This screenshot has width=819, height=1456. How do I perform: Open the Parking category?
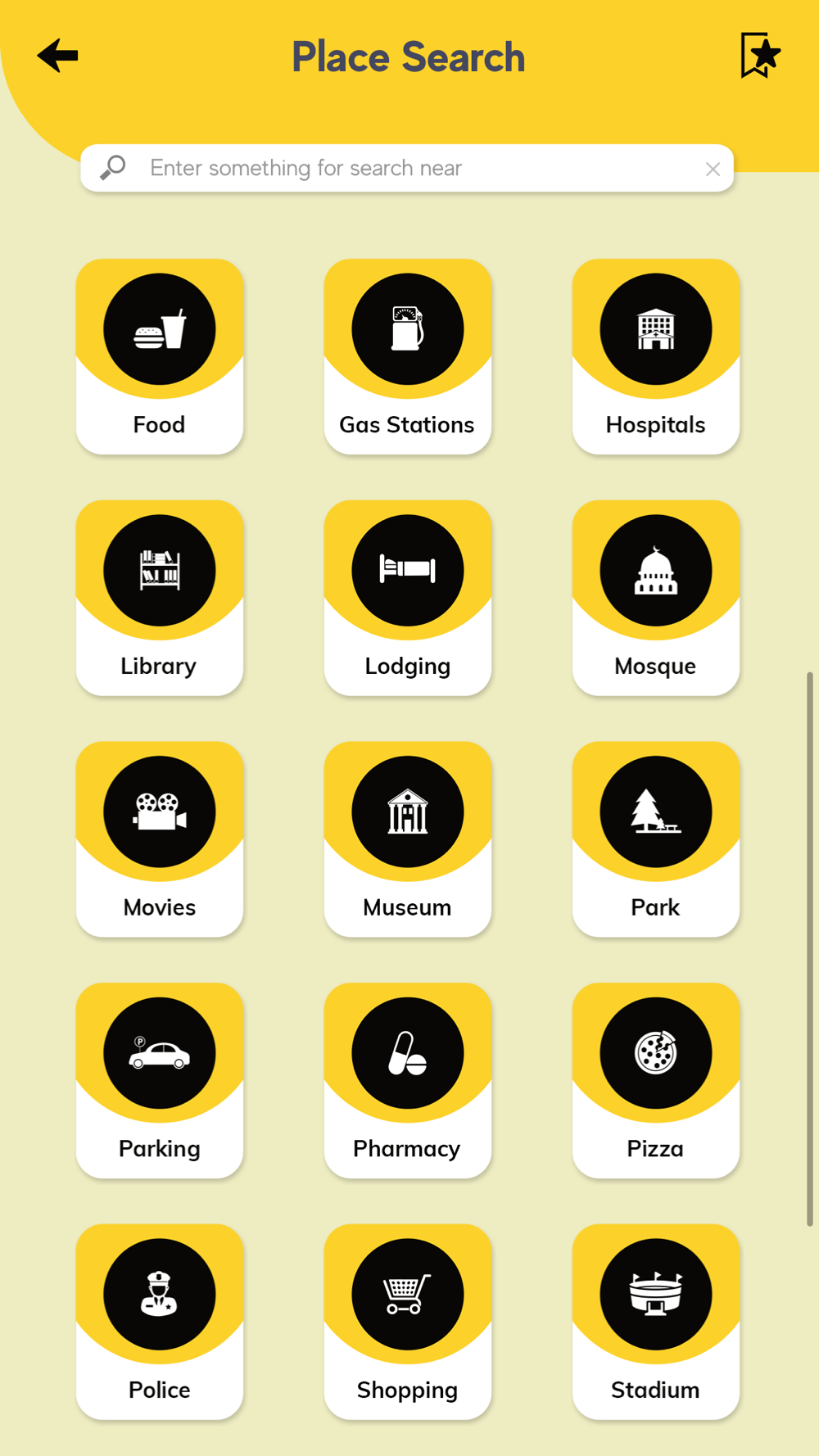pyautogui.click(x=160, y=1080)
